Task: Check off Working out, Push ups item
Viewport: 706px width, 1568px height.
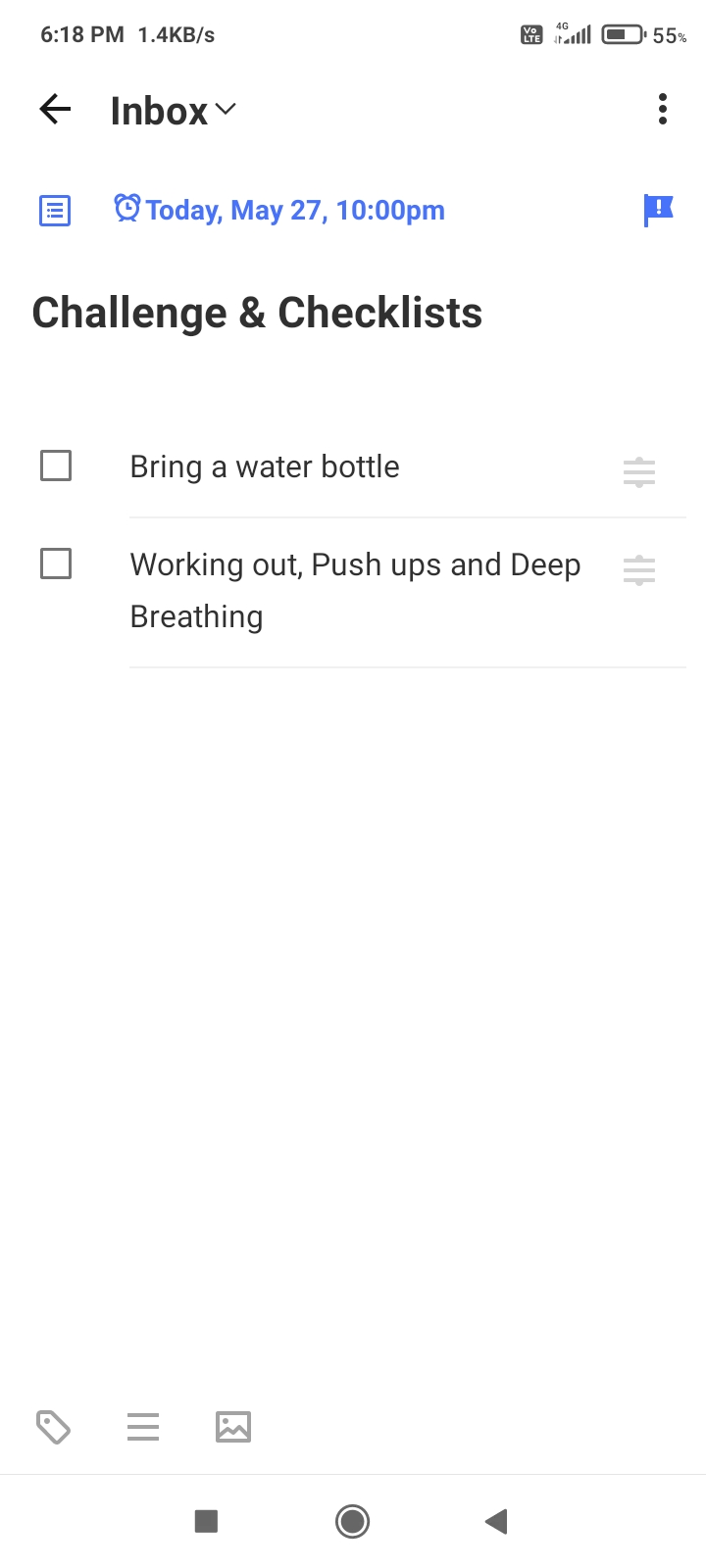Action: [x=56, y=563]
